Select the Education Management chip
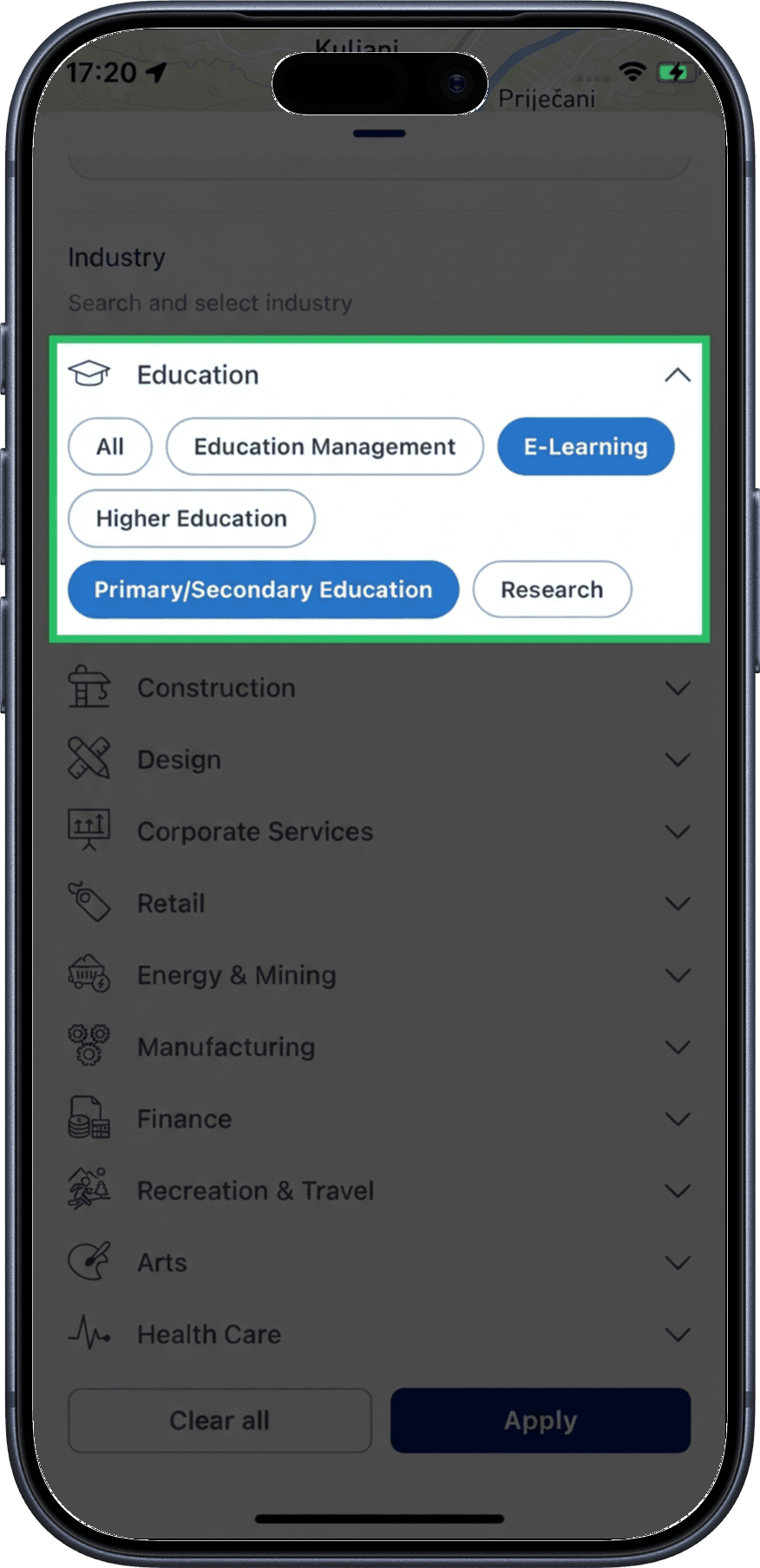Image resolution: width=760 pixels, height=1568 pixels. [x=324, y=447]
